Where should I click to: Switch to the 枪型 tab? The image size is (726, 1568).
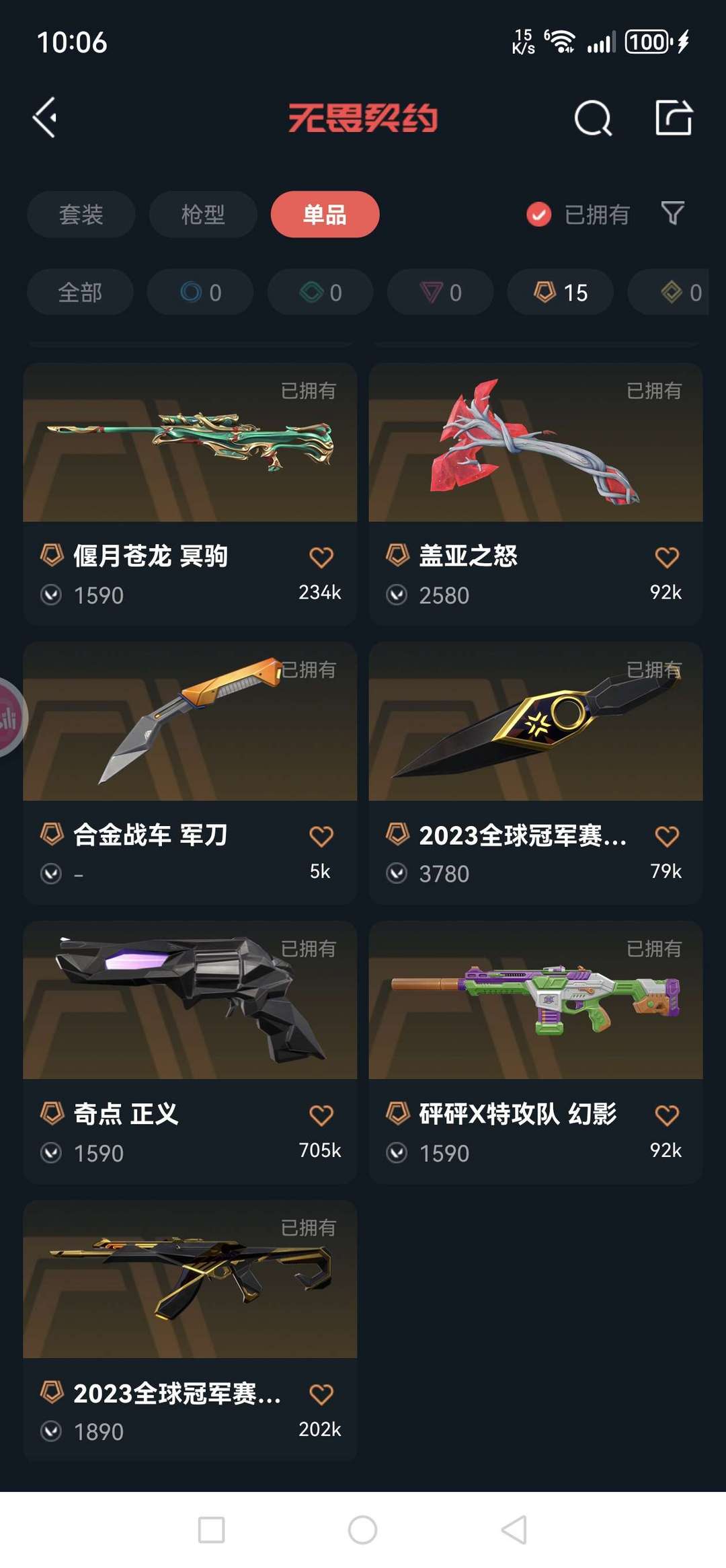(203, 215)
